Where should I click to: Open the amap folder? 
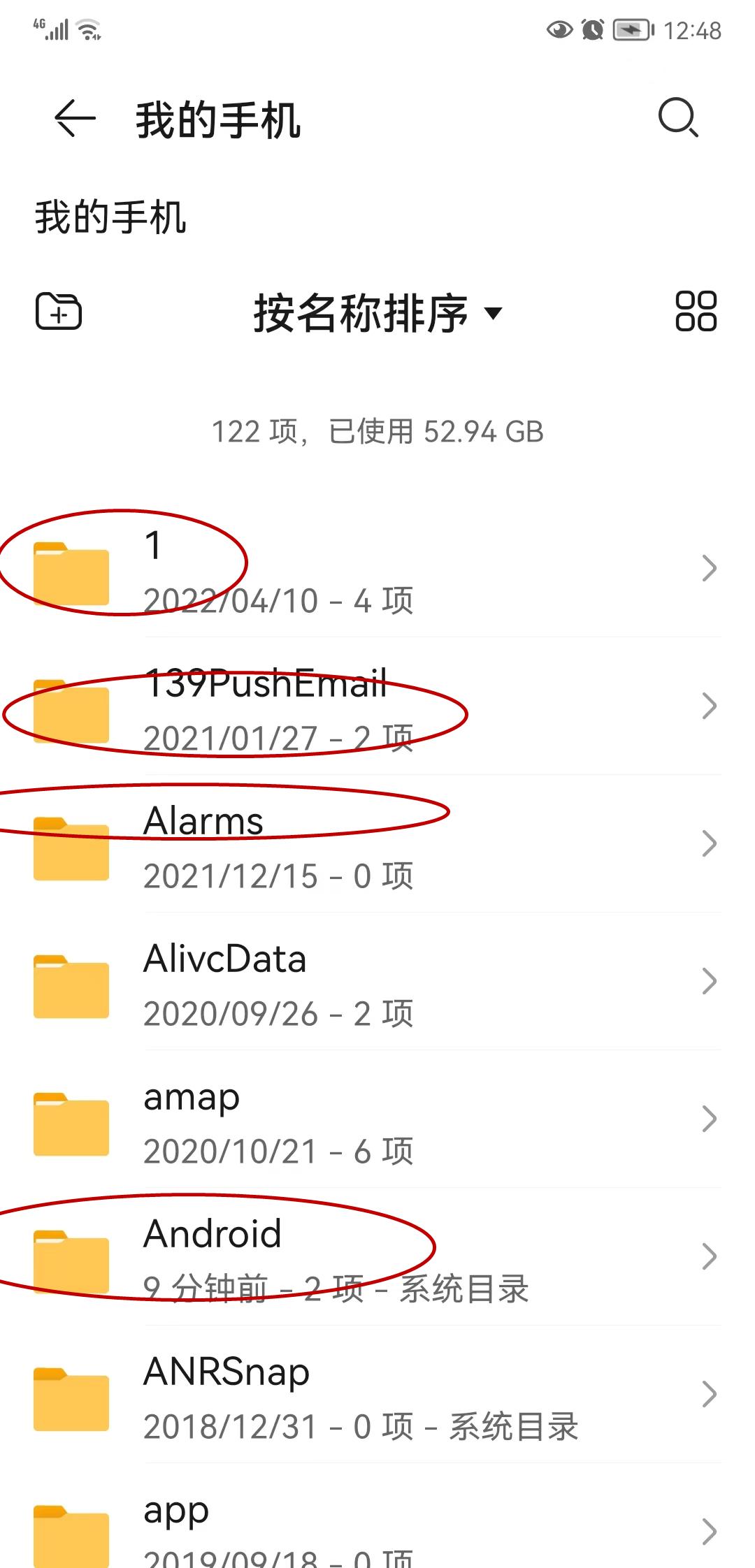pyautogui.click(x=377, y=1121)
